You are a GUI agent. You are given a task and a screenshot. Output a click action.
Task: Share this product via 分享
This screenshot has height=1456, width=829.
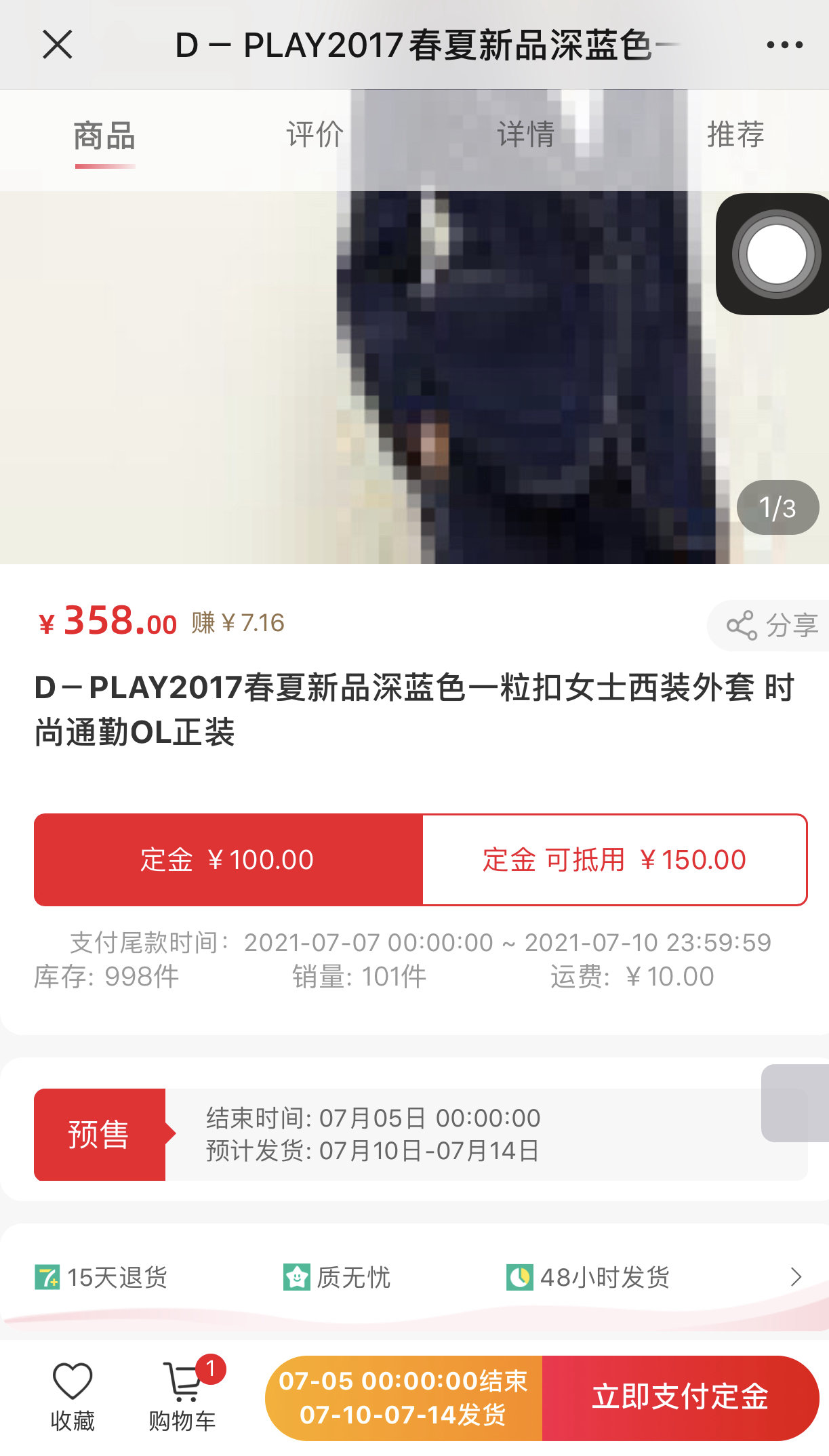click(770, 625)
